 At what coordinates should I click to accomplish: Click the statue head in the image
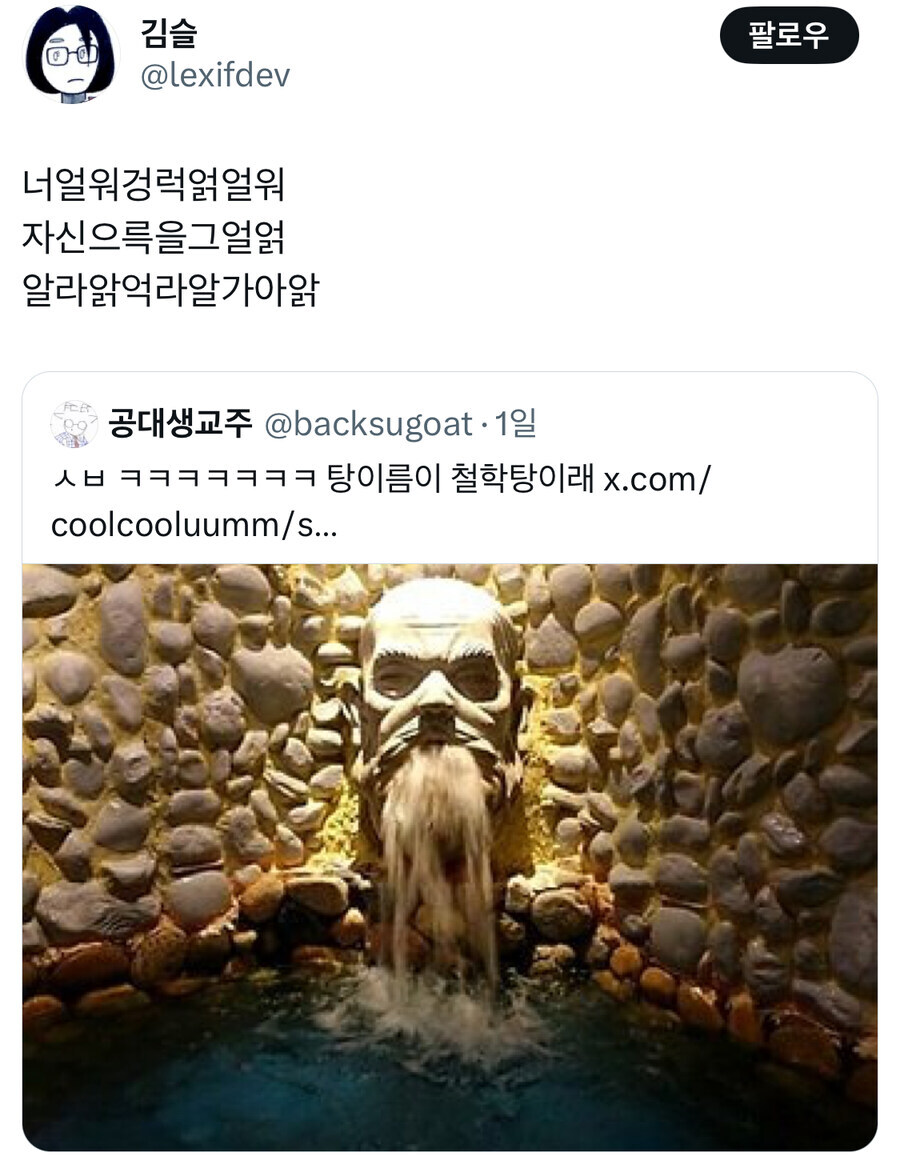click(x=440, y=680)
